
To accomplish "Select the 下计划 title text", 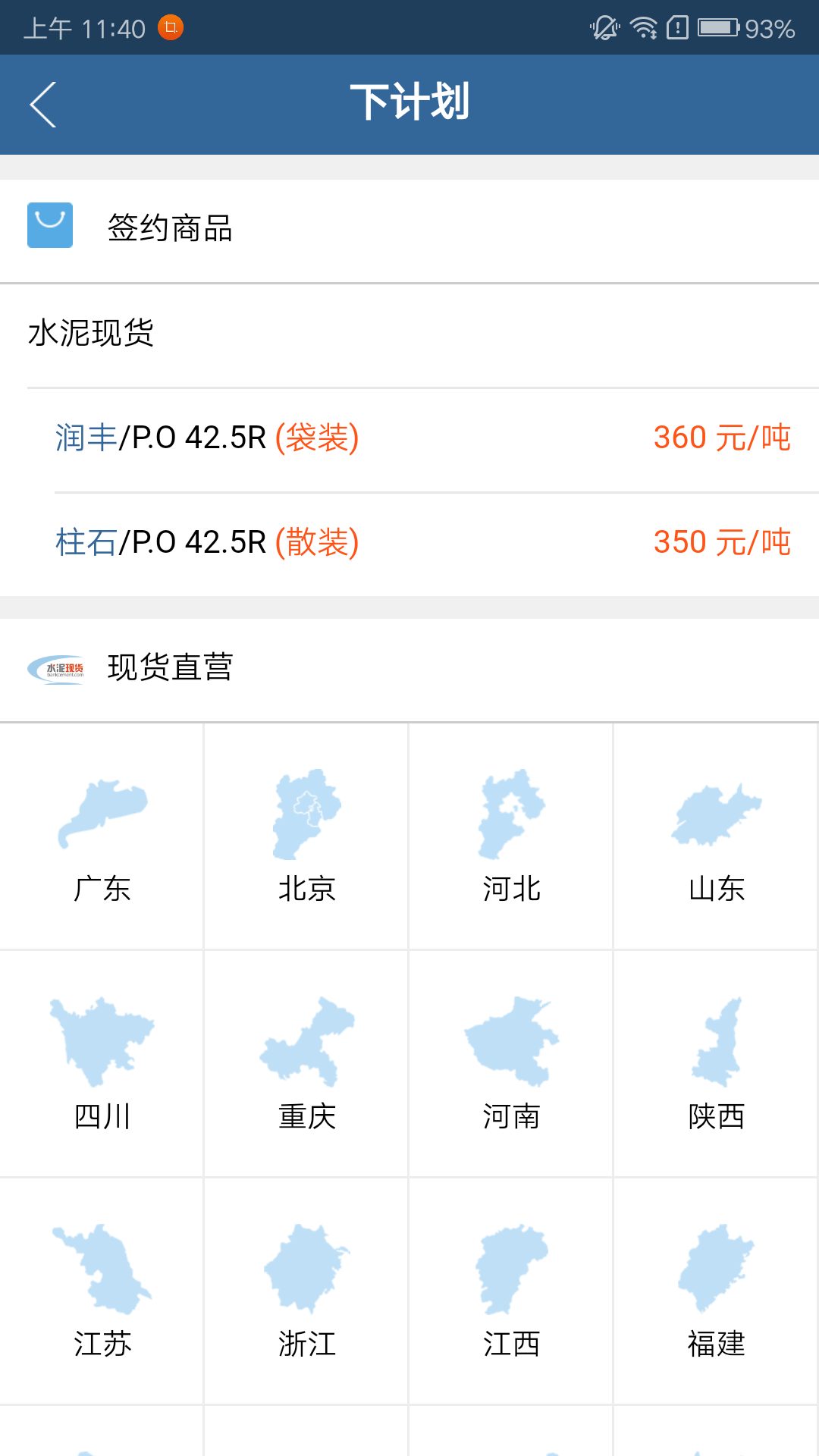I will pos(409,102).
